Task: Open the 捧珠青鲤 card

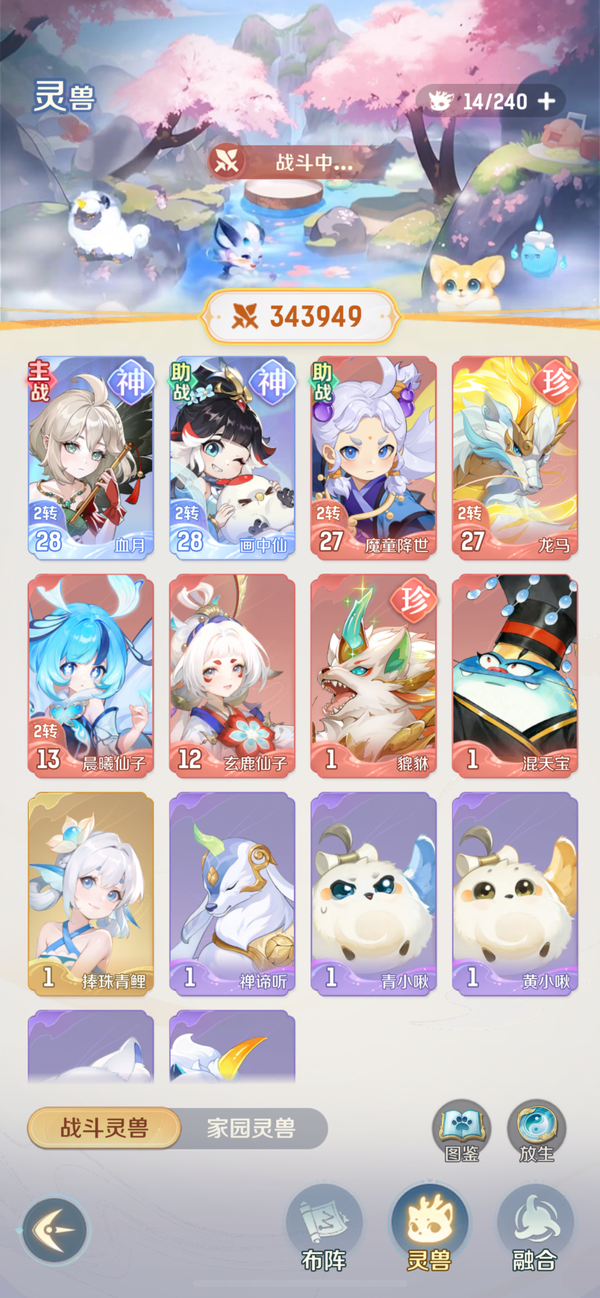Action: coord(91,893)
